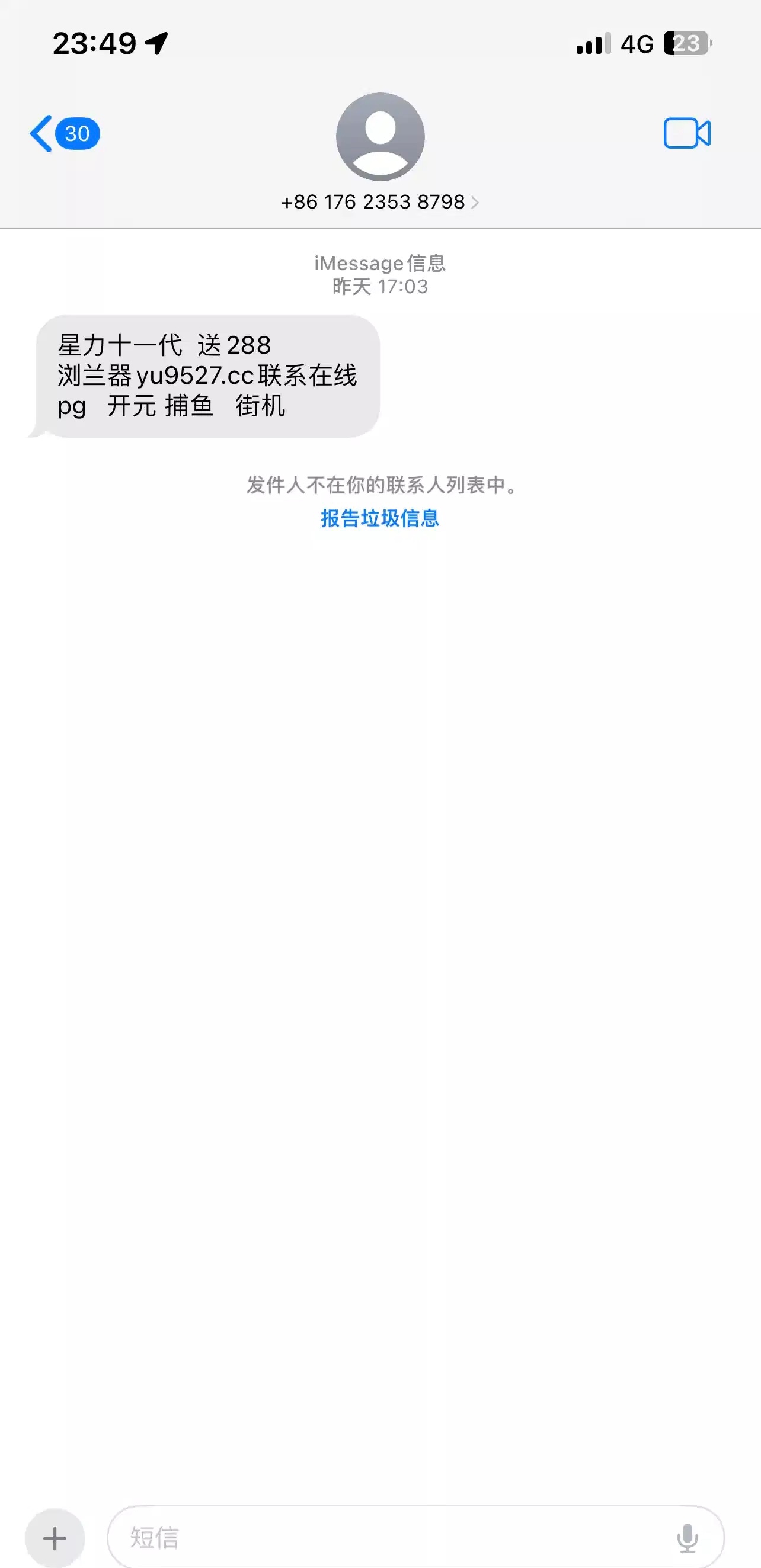
Task: Focus the 短信 message input field
Action: pyautogui.click(x=389, y=1538)
